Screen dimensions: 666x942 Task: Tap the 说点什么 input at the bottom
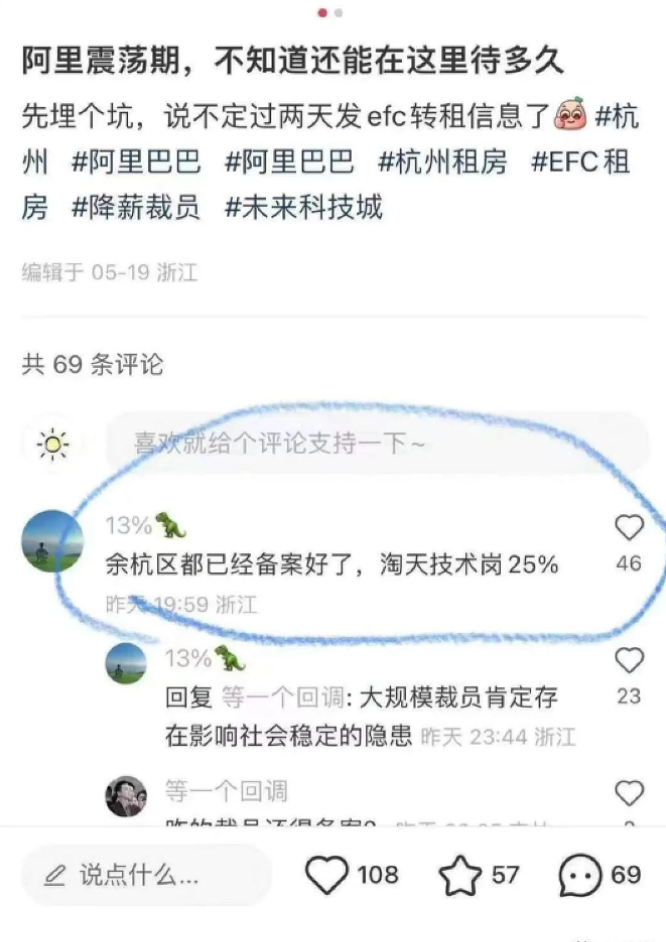146,875
